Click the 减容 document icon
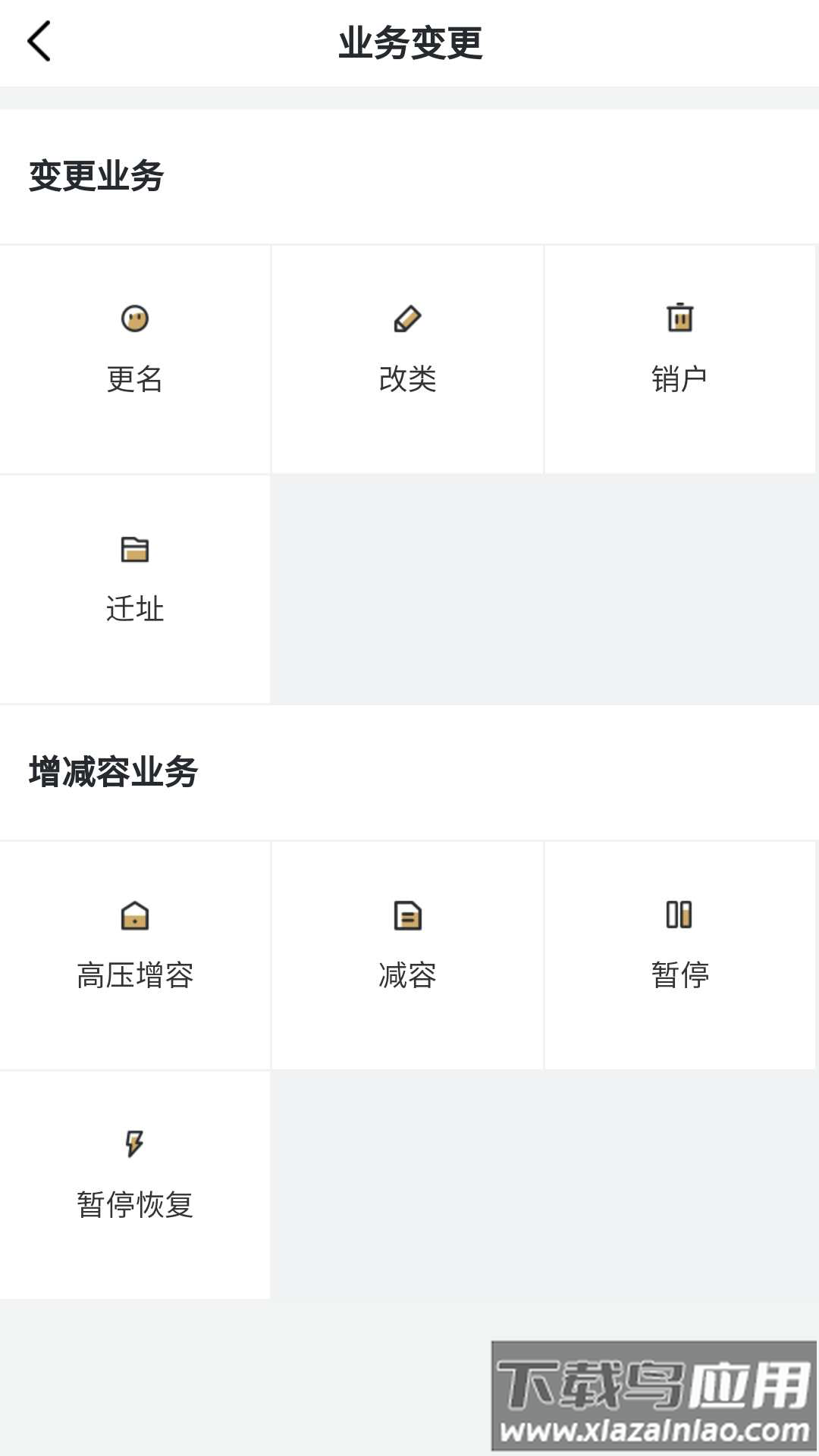This screenshot has width=819, height=1456. tap(407, 916)
